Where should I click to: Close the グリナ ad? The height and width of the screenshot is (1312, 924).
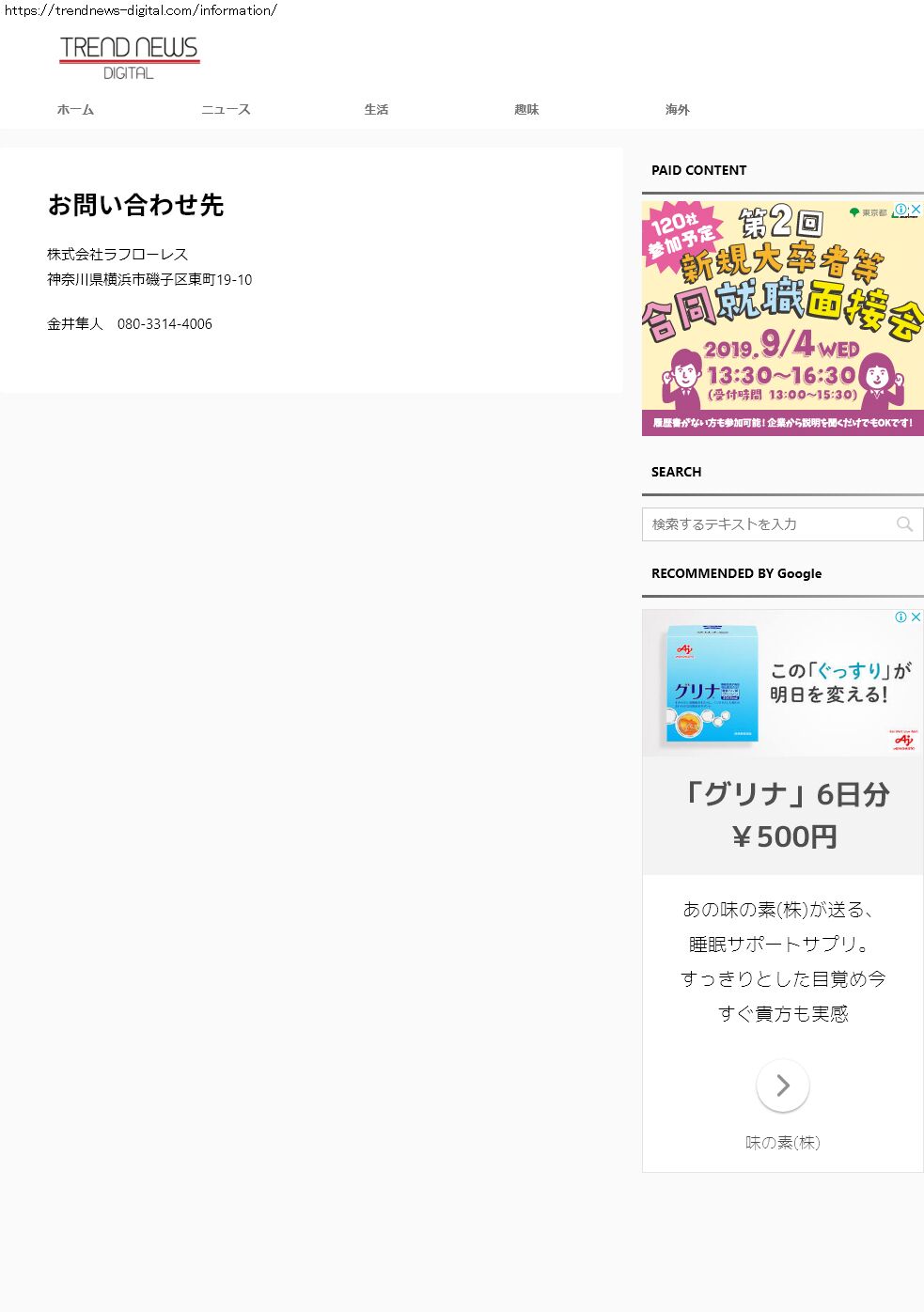click(x=916, y=617)
